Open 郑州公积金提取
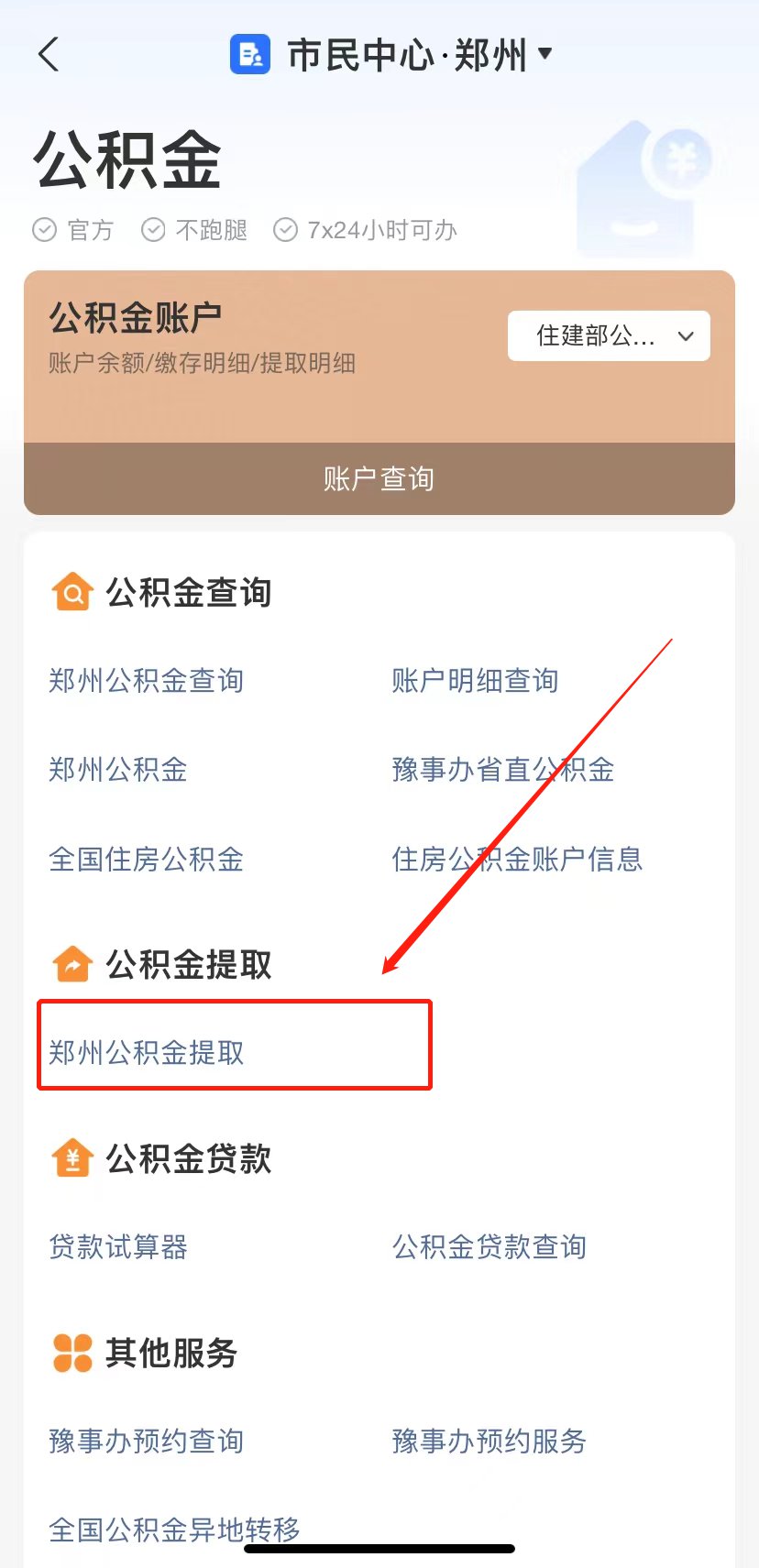This screenshot has height=1568, width=759. point(147,1053)
